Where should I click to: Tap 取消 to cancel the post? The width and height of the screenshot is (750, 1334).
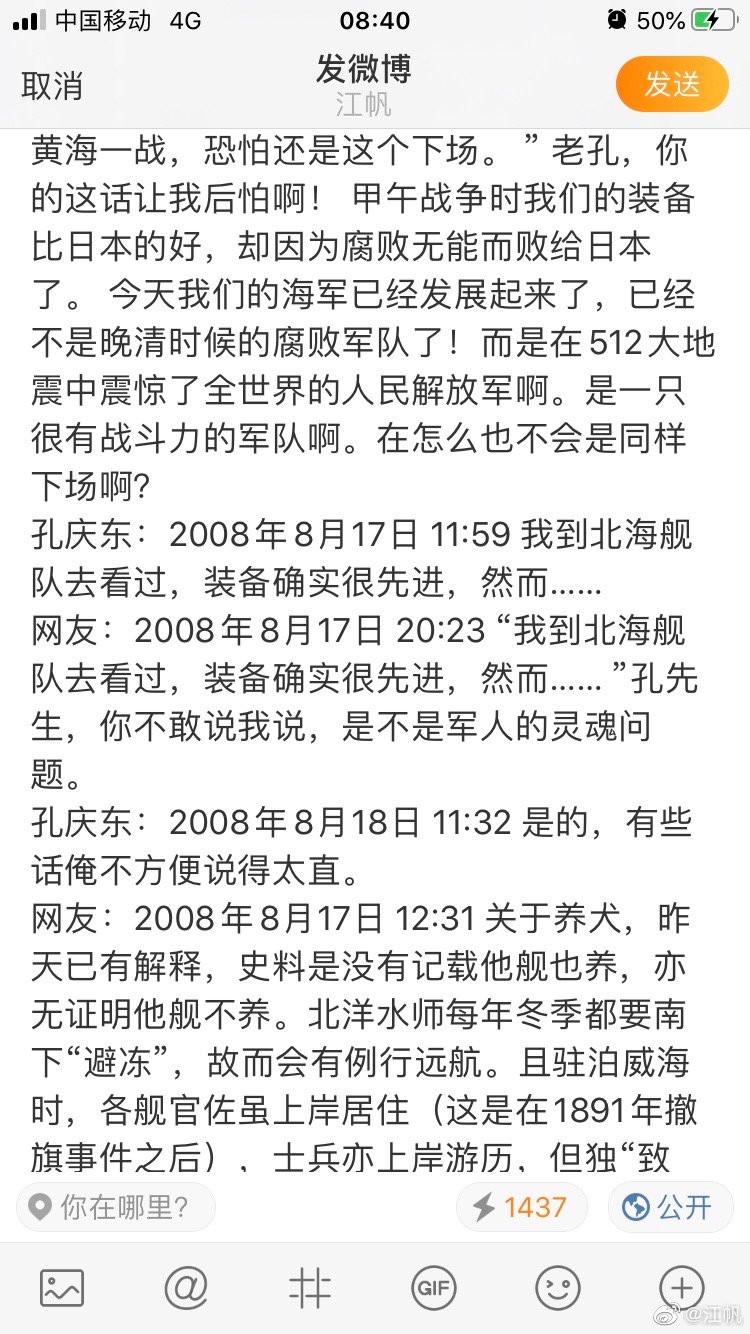click(52, 85)
